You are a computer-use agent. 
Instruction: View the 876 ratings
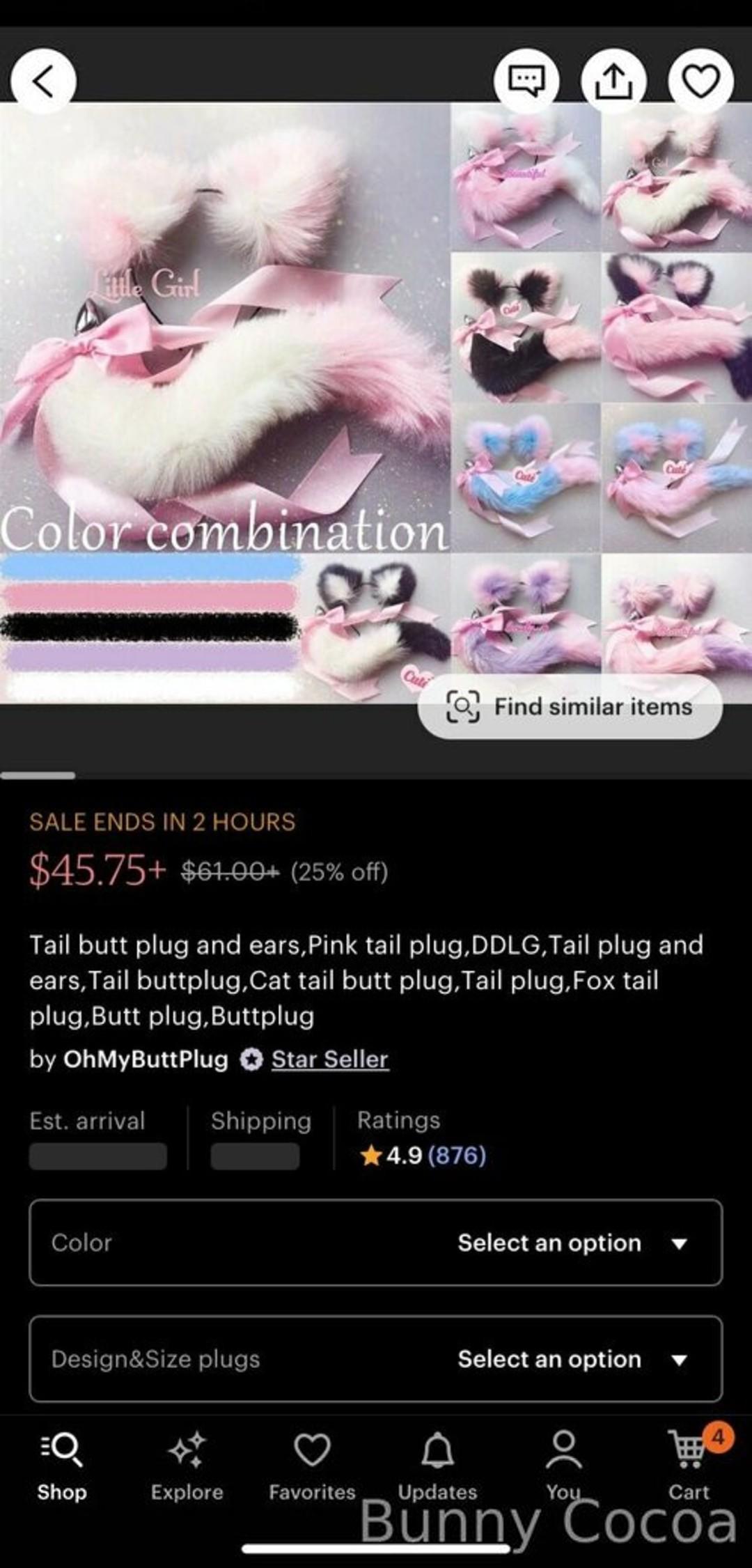[x=456, y=1156]
